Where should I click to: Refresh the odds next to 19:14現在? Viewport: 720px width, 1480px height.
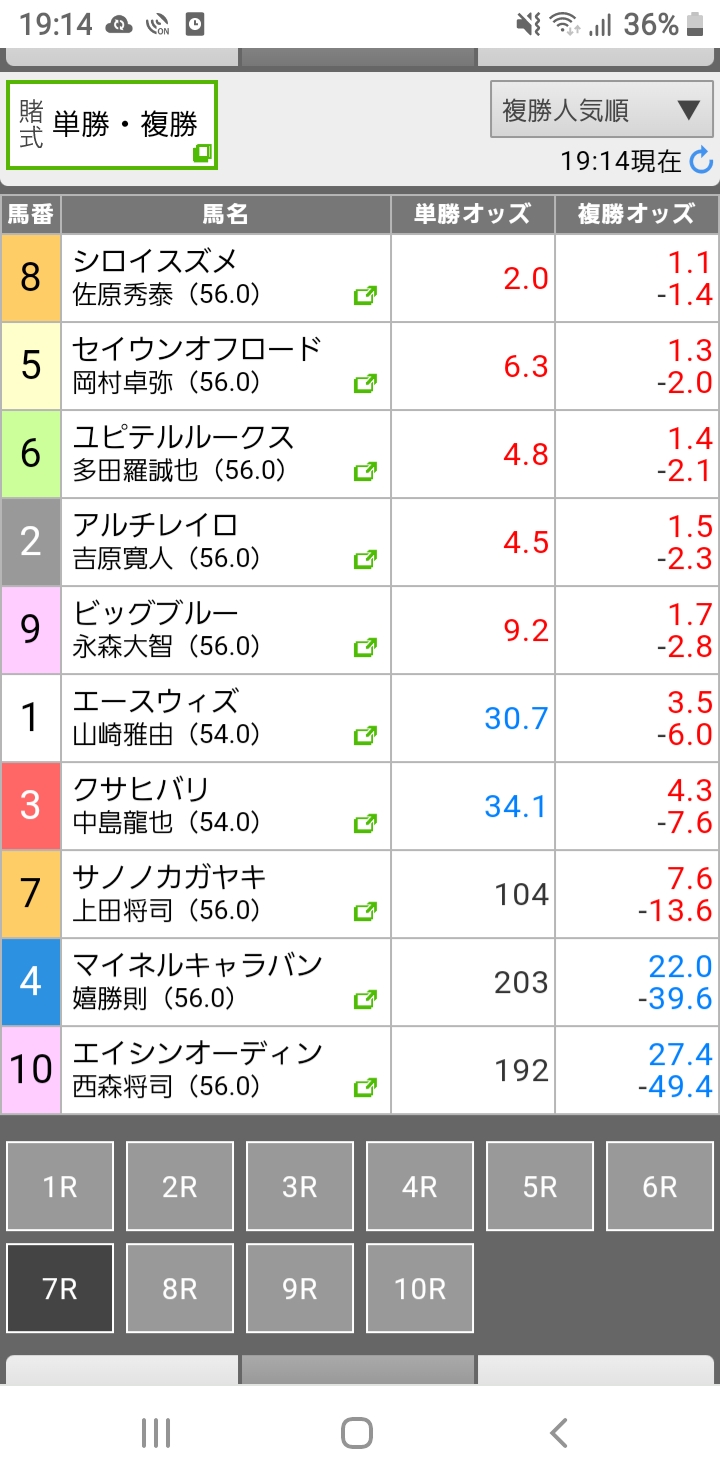point(702,160)
